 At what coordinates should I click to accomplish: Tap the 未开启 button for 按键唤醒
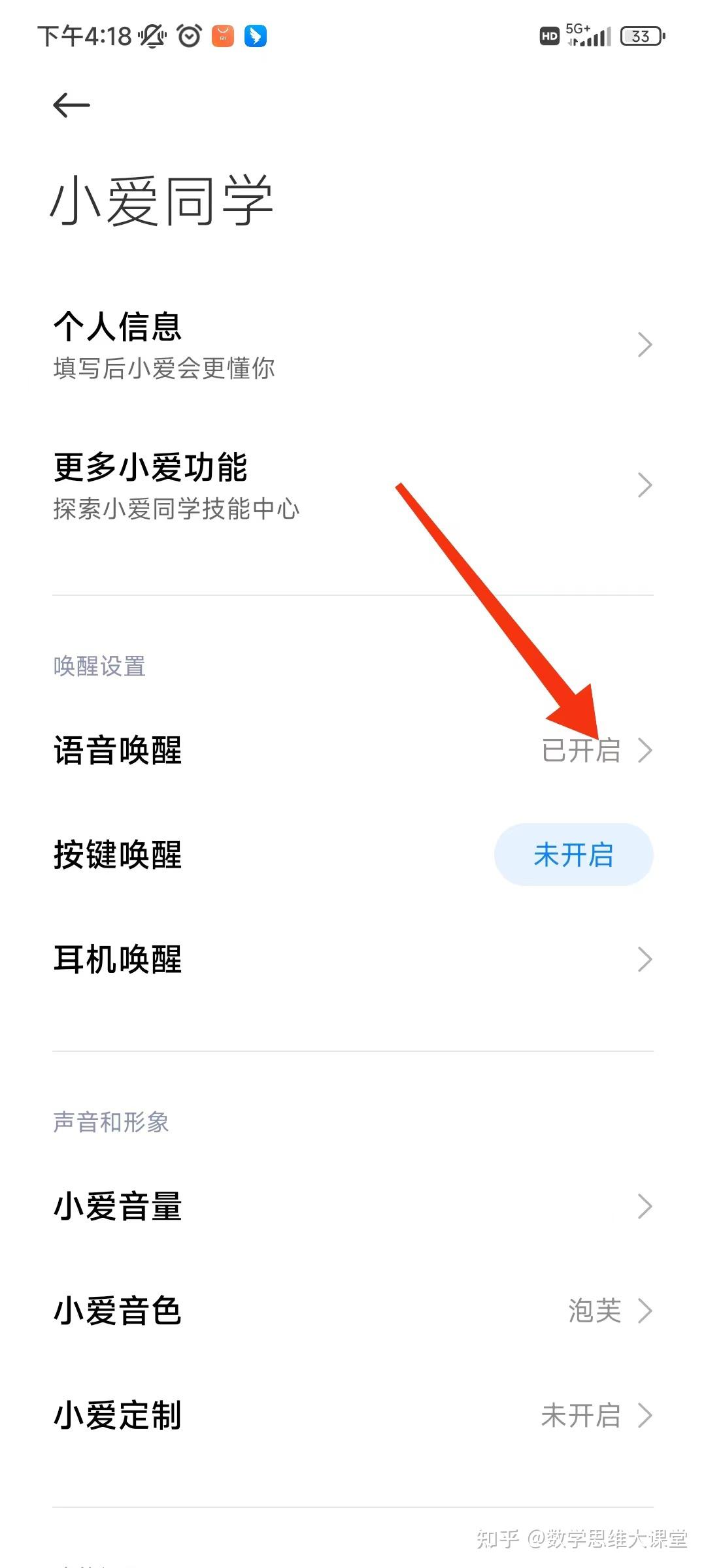click(x=573, y=855)
